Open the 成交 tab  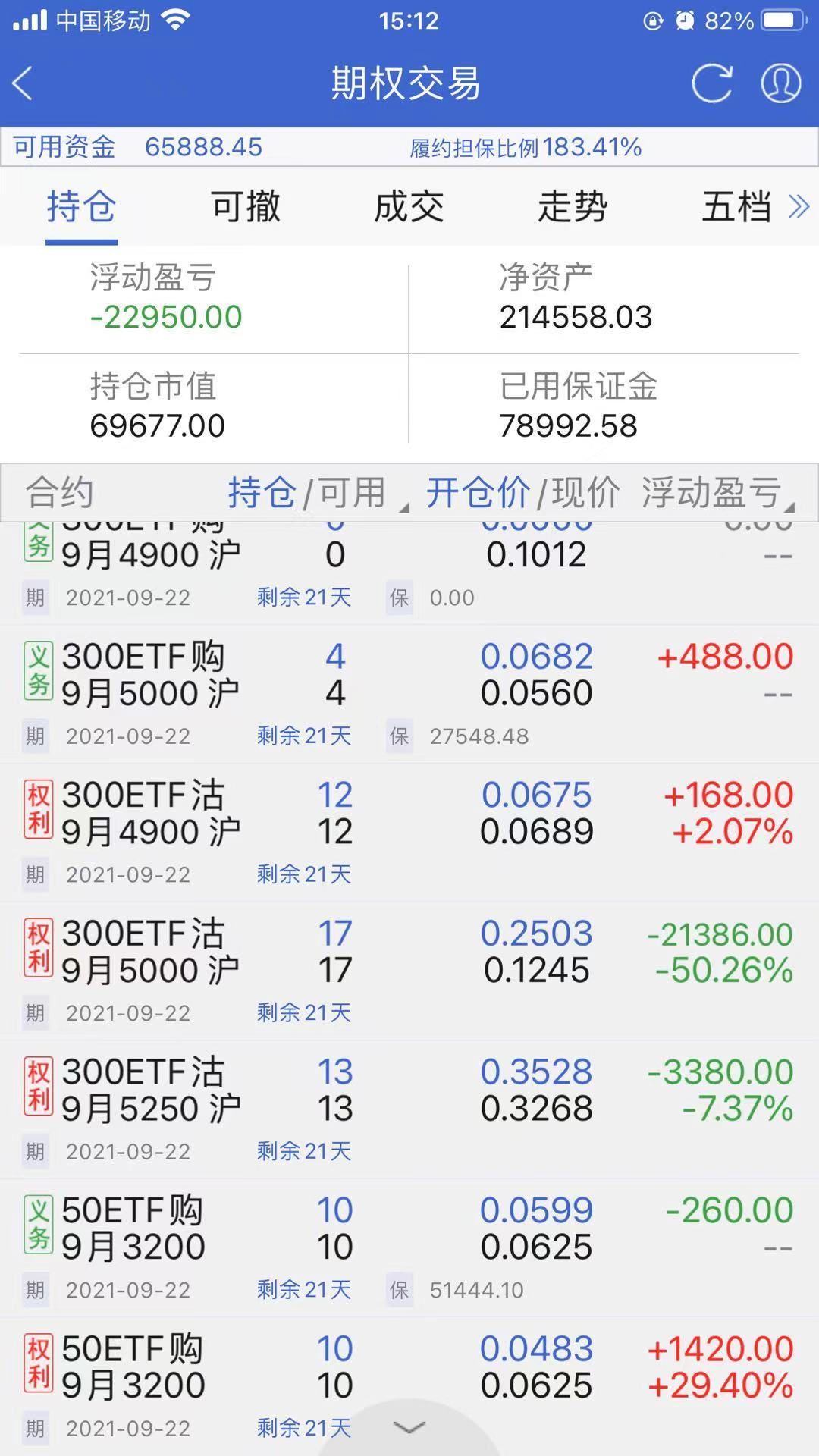(x=409, y=207)
